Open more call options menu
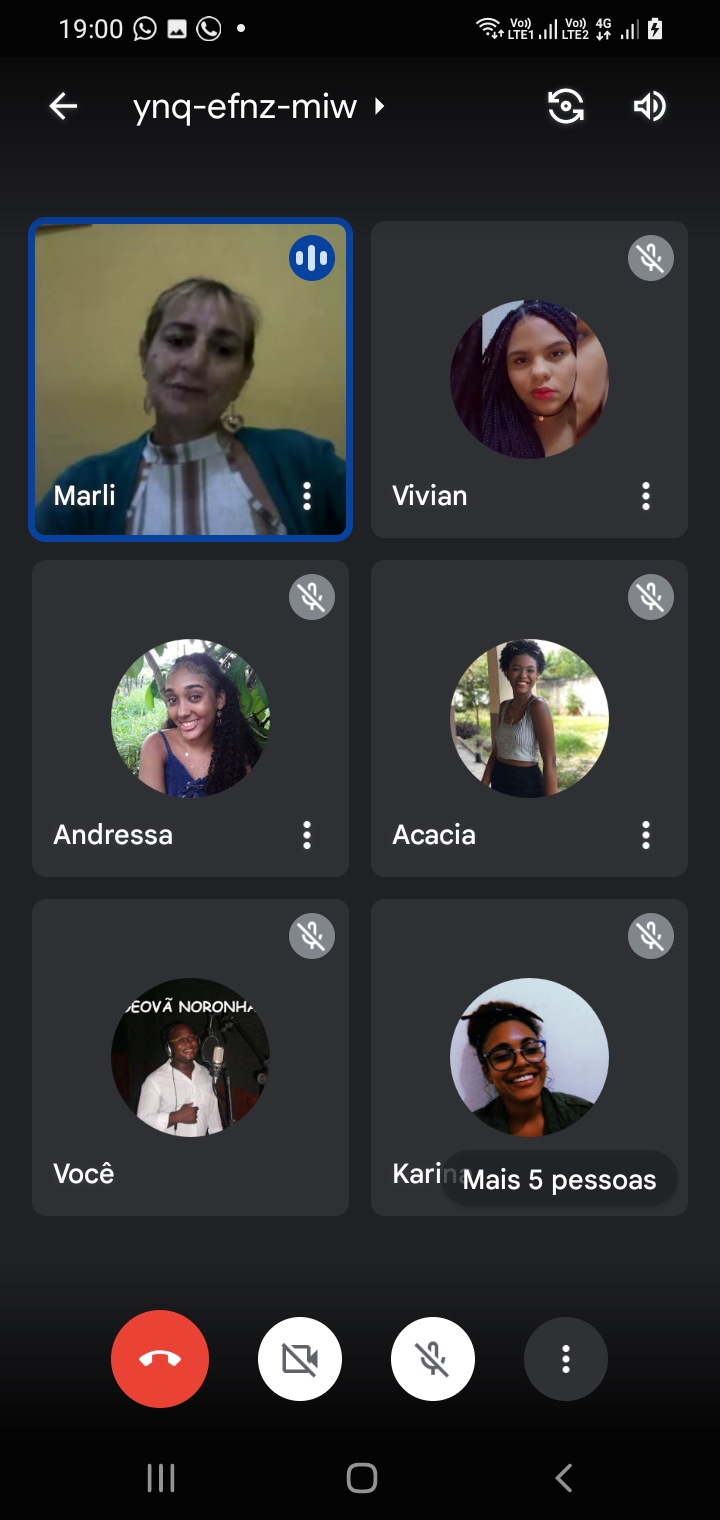Viewport: 720px width, 1520px height. point(566,1359)
